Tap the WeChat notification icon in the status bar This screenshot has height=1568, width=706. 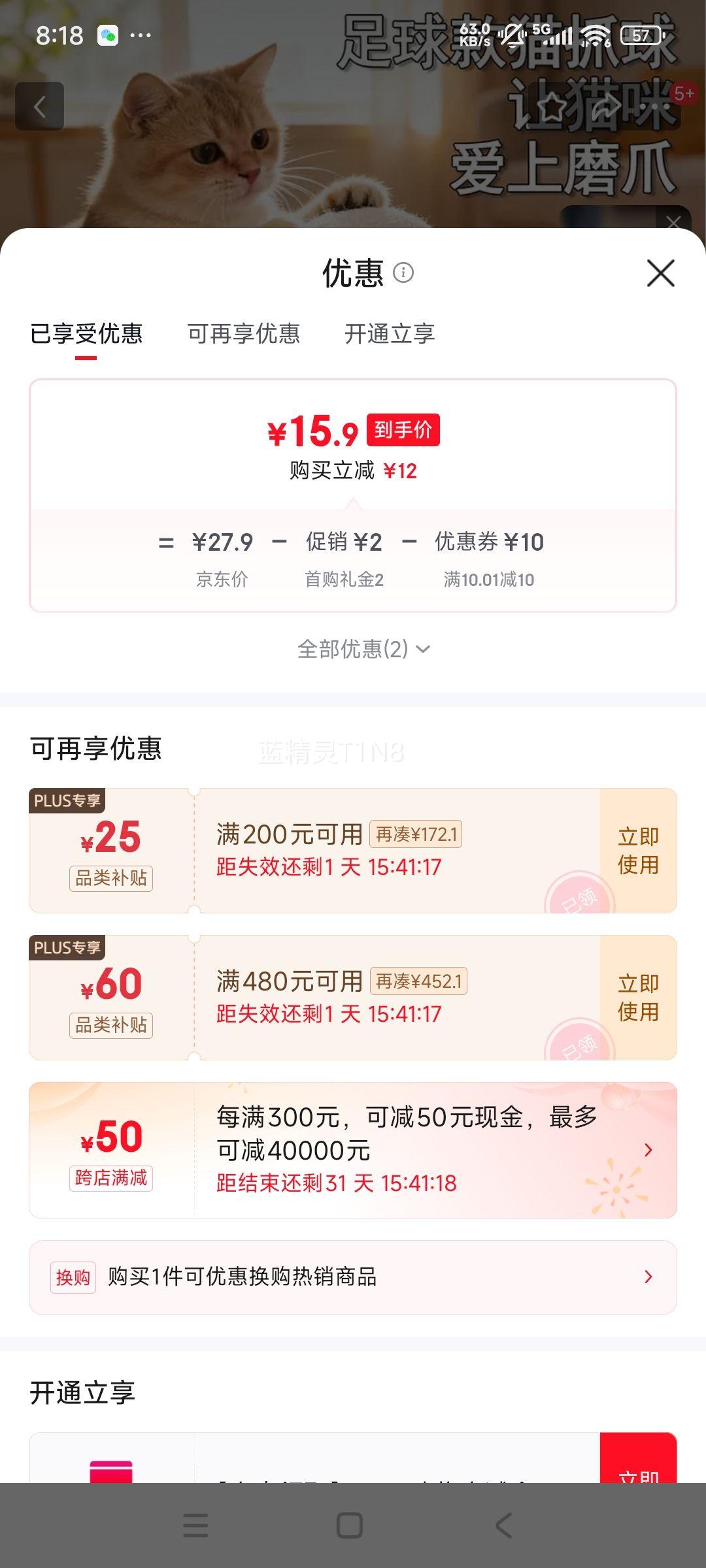click(107, 34)
